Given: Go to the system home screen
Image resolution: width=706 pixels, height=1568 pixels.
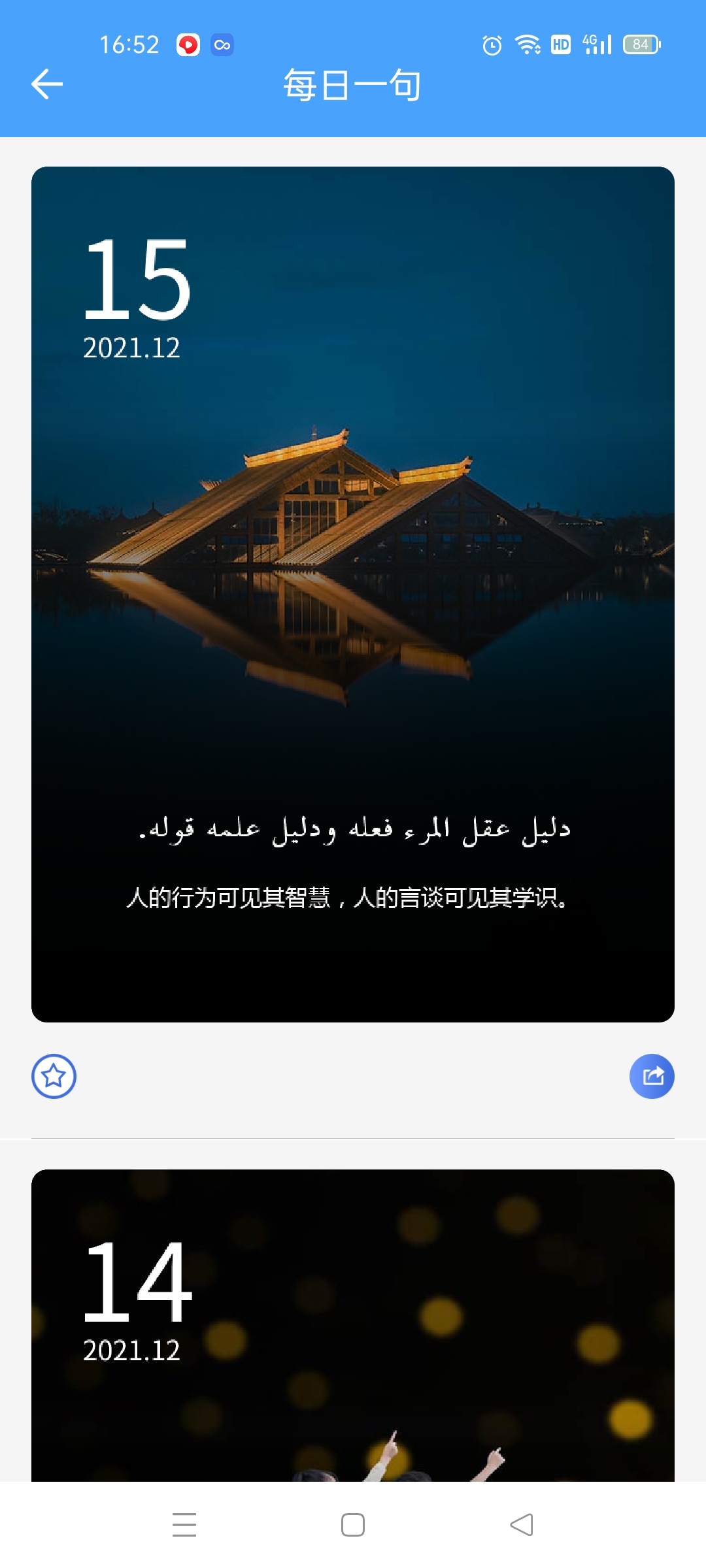Looking at the screenshot, I should click(x=353, y=1525).
